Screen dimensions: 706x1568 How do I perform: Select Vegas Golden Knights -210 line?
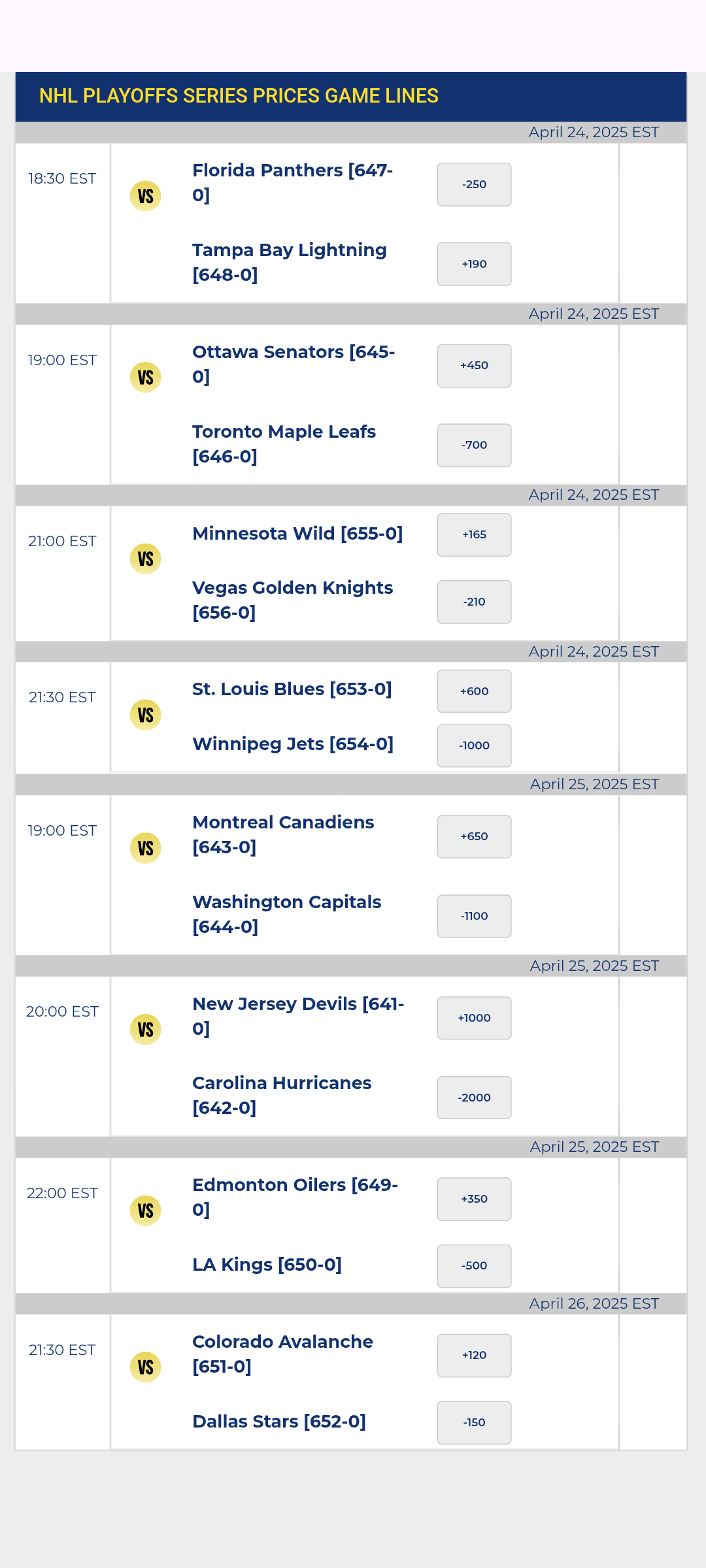(x=474, y=602)
